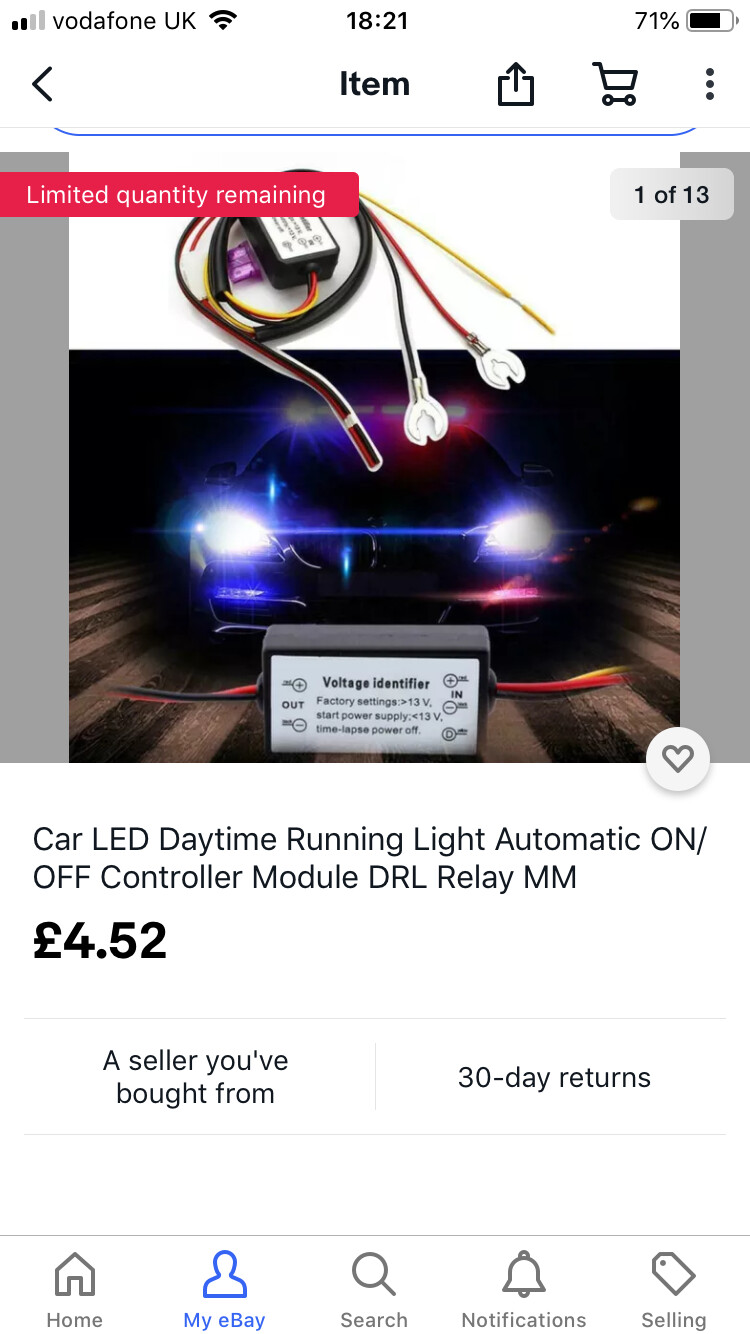The height and width of the screenshot is (1334, 750).
Task: Add item to watchlist with heart icon
Action: click(x=678, y=760)
